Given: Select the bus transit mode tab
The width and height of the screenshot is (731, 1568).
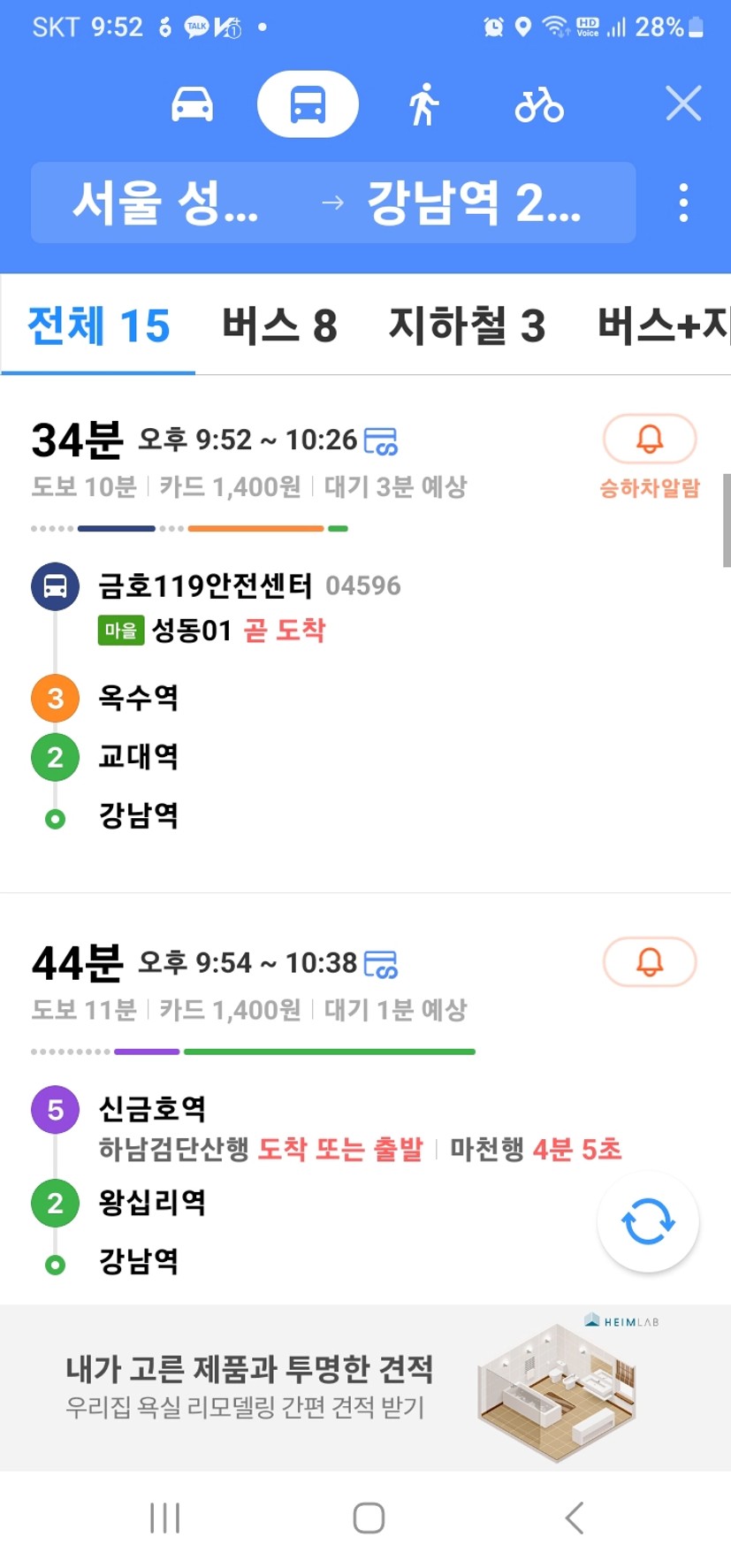Looking at the screenshot, I should pyautogui.click(x=308, y=104).
